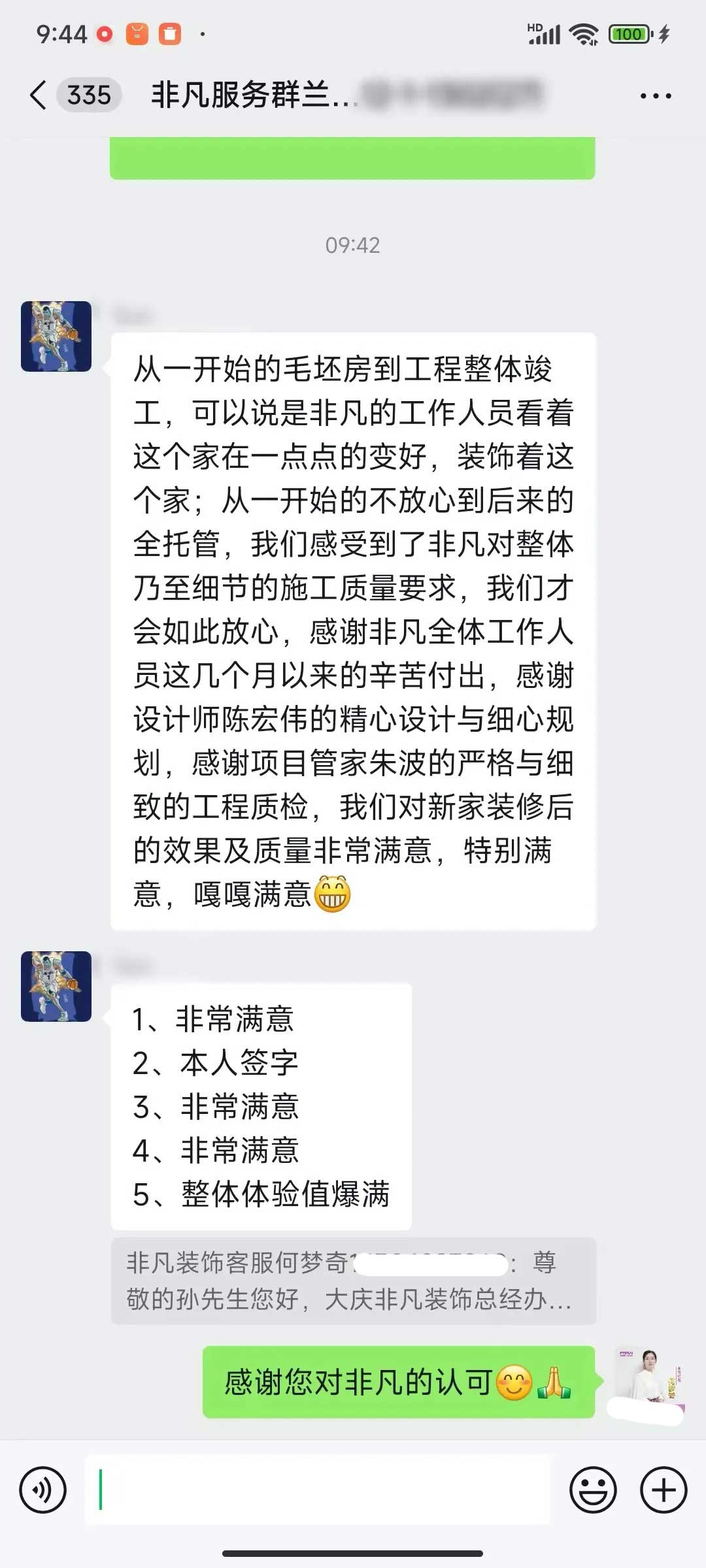Jump to the quoted 非凡装饰客服何梦奇 message

[x=353, y=1281]
